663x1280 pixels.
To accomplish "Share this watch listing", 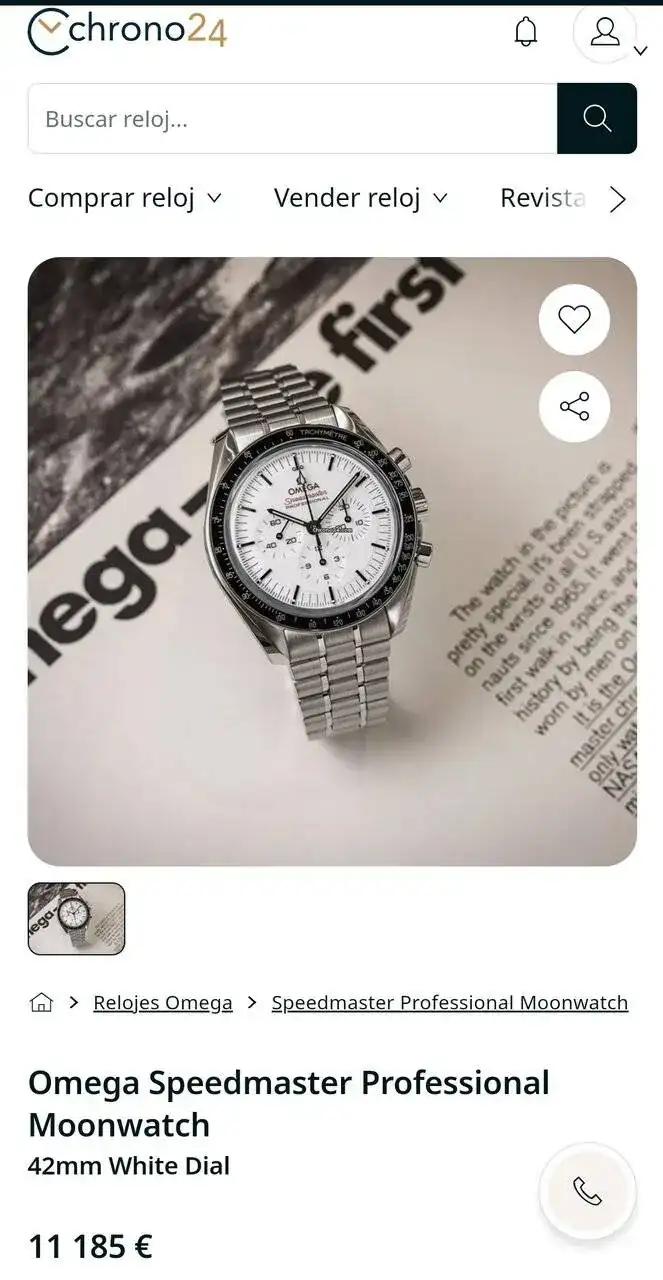I will coord(574,406).
